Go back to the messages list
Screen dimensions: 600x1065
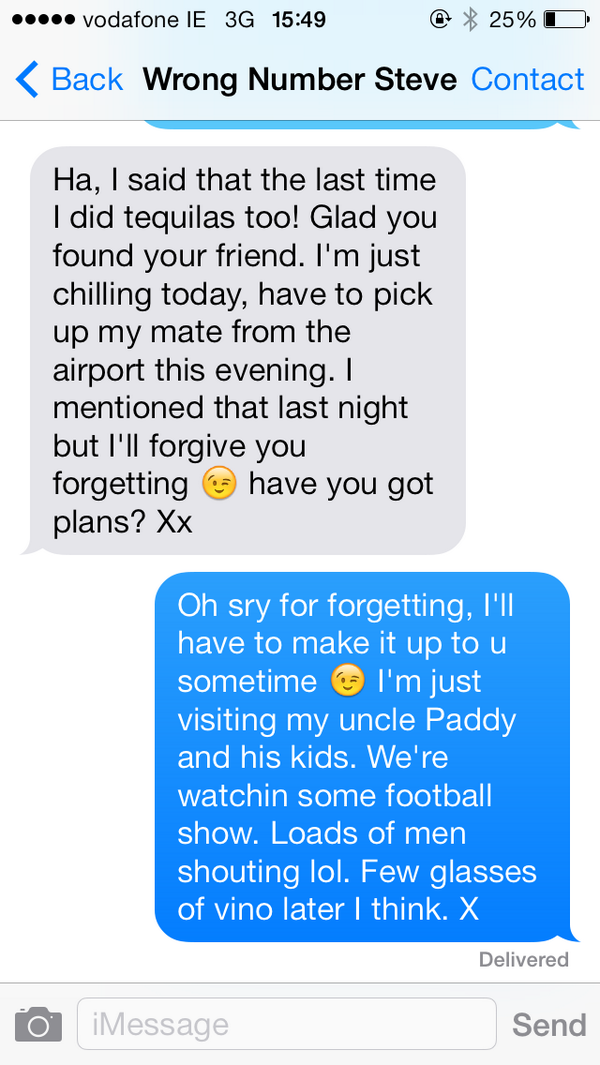click(69, 79)
